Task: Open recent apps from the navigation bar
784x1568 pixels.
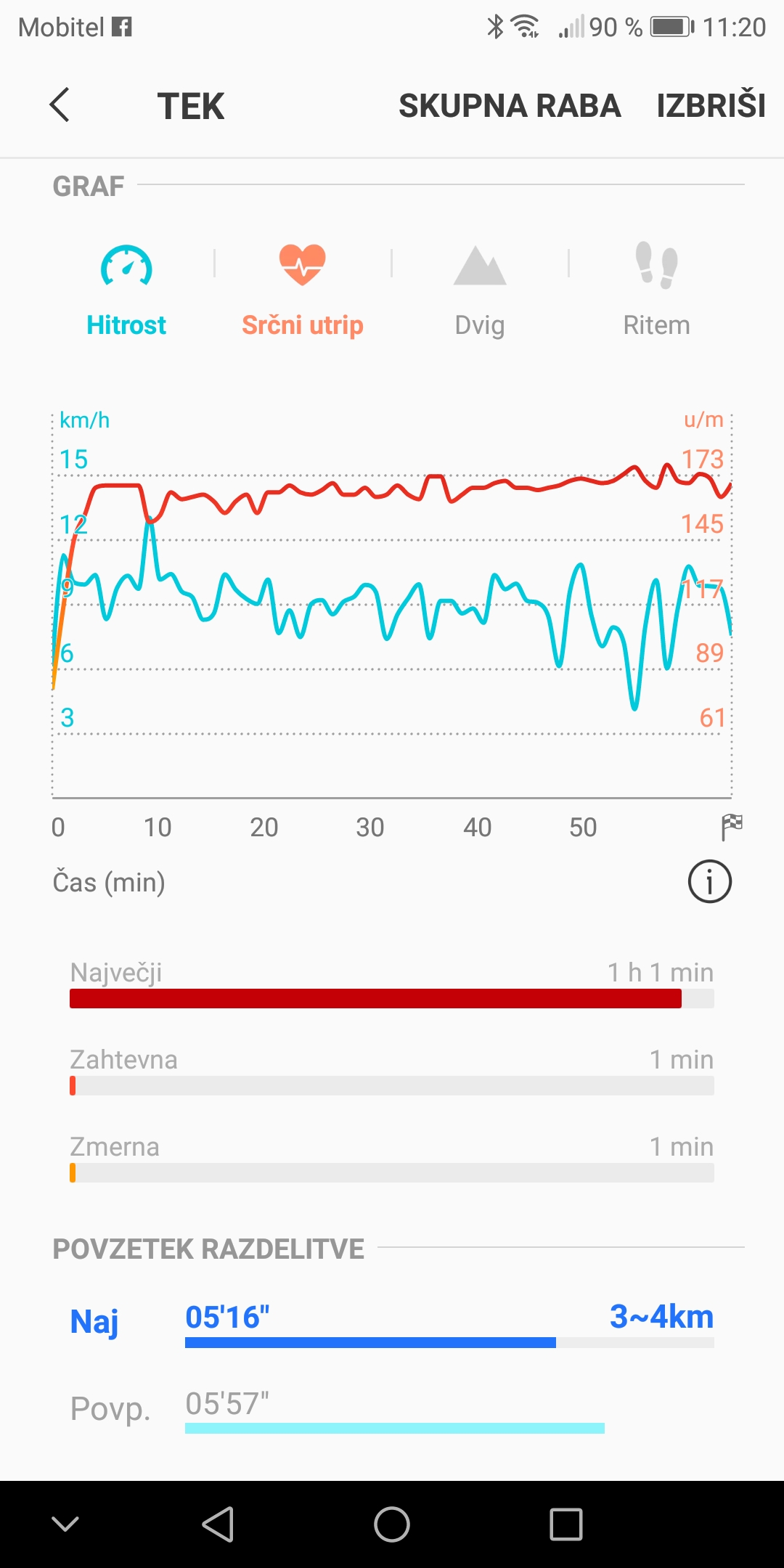Action: 566,1524
